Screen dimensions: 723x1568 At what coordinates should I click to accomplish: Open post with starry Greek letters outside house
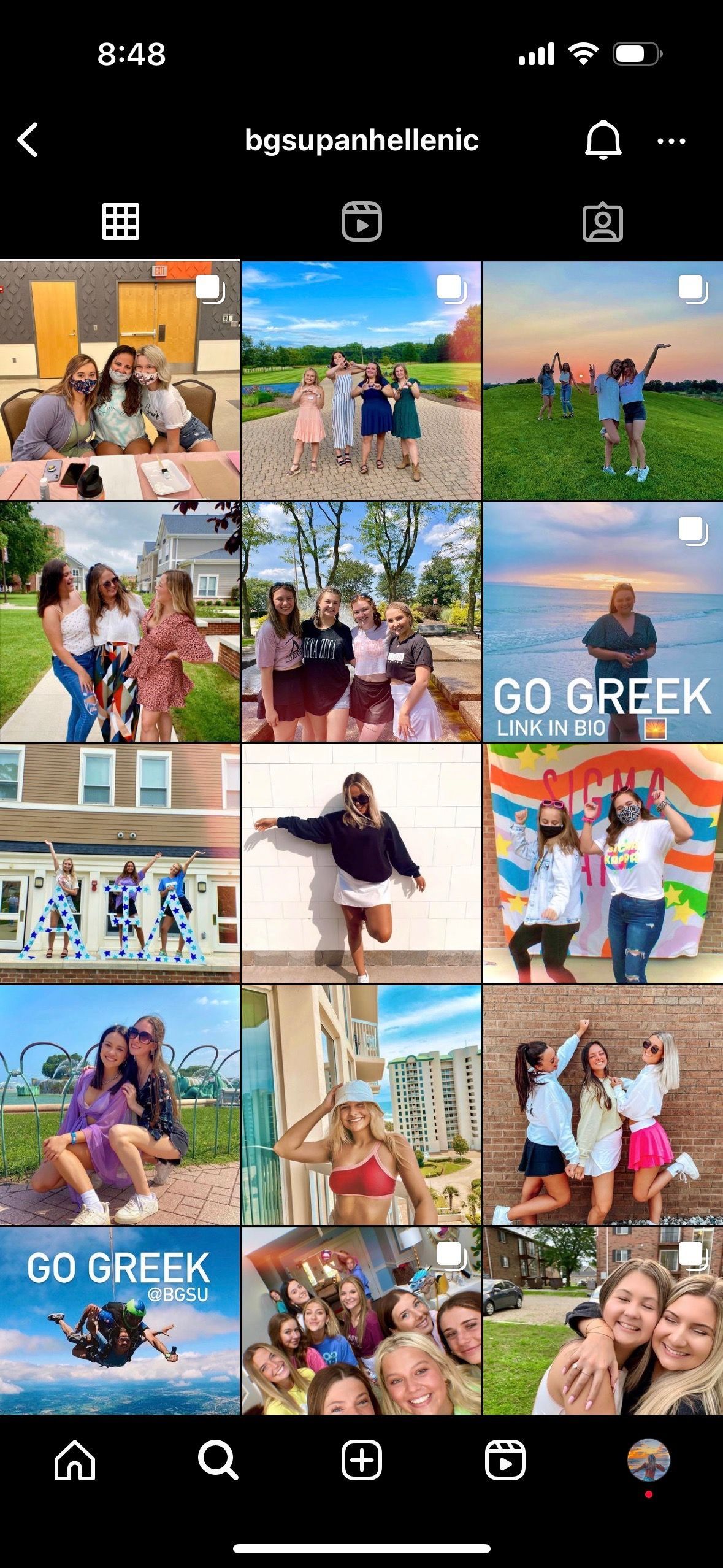click(x=120, y=863)
